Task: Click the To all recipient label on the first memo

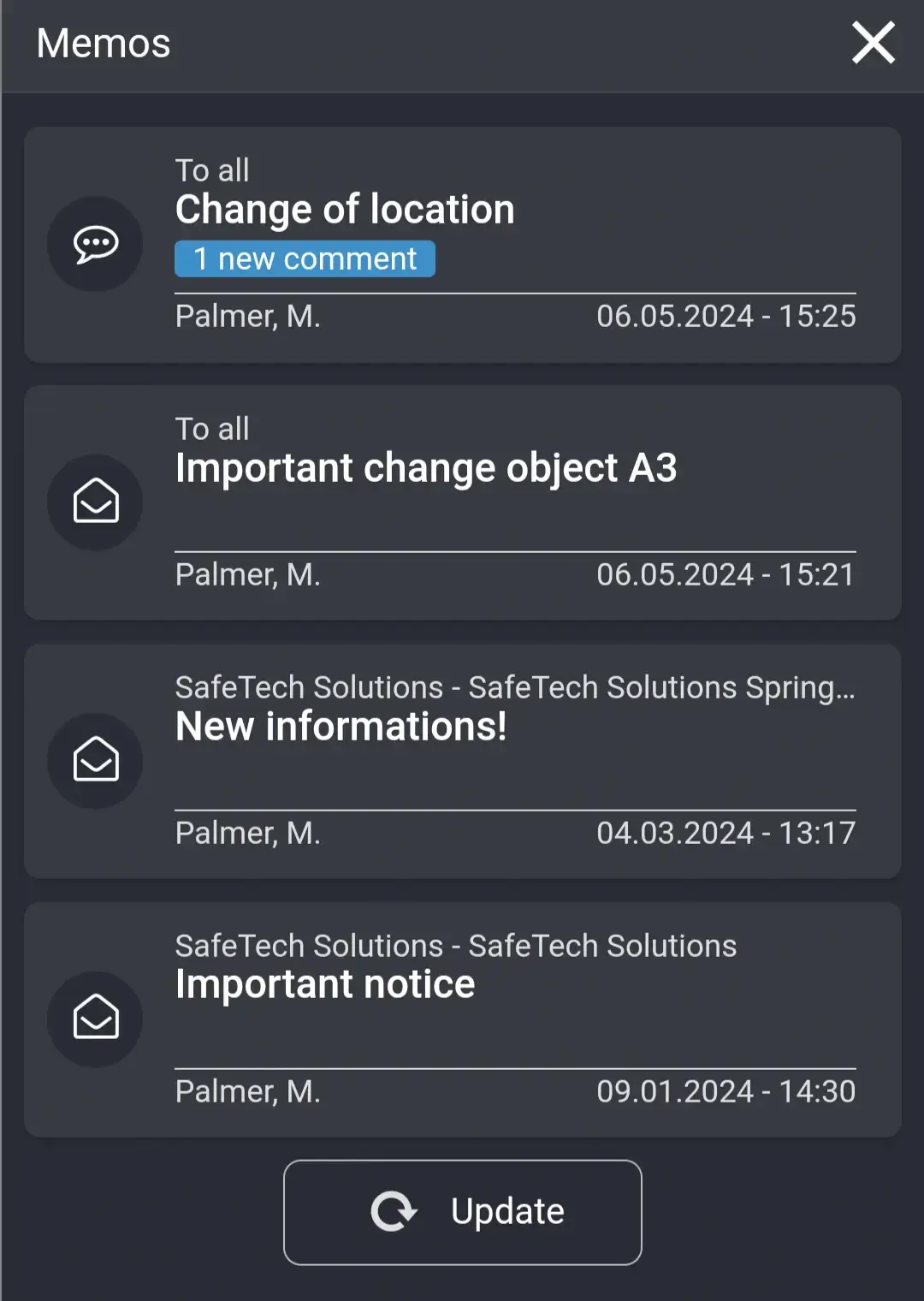Action: (x=211, y=169)
